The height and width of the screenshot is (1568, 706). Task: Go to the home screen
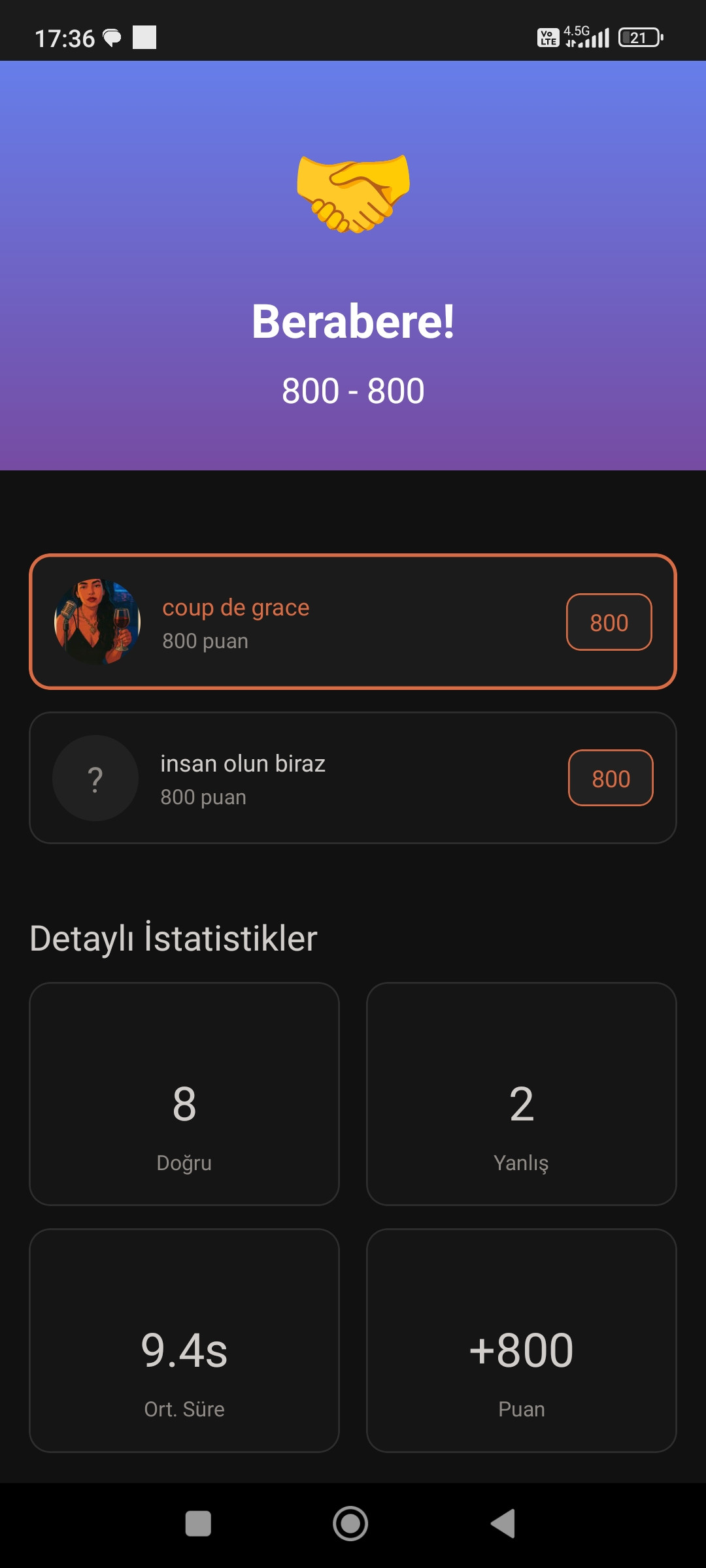[x=350, y=1524]
